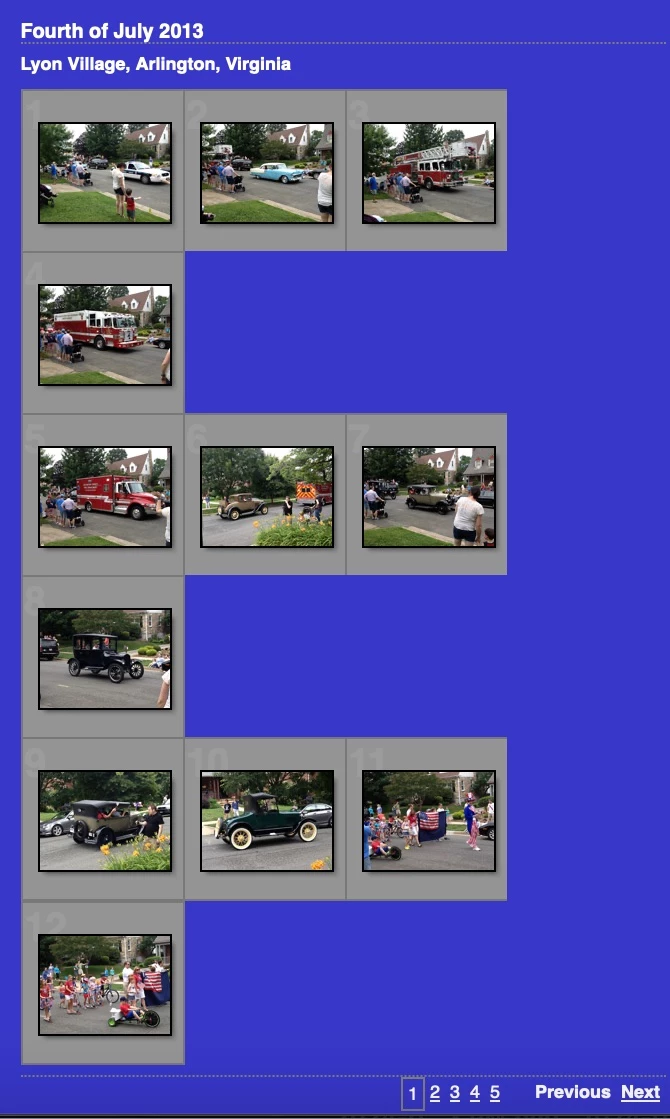This screenshot has height=1119, width=670.
Task: Jump to page 3
Action: coord(455,1093)
